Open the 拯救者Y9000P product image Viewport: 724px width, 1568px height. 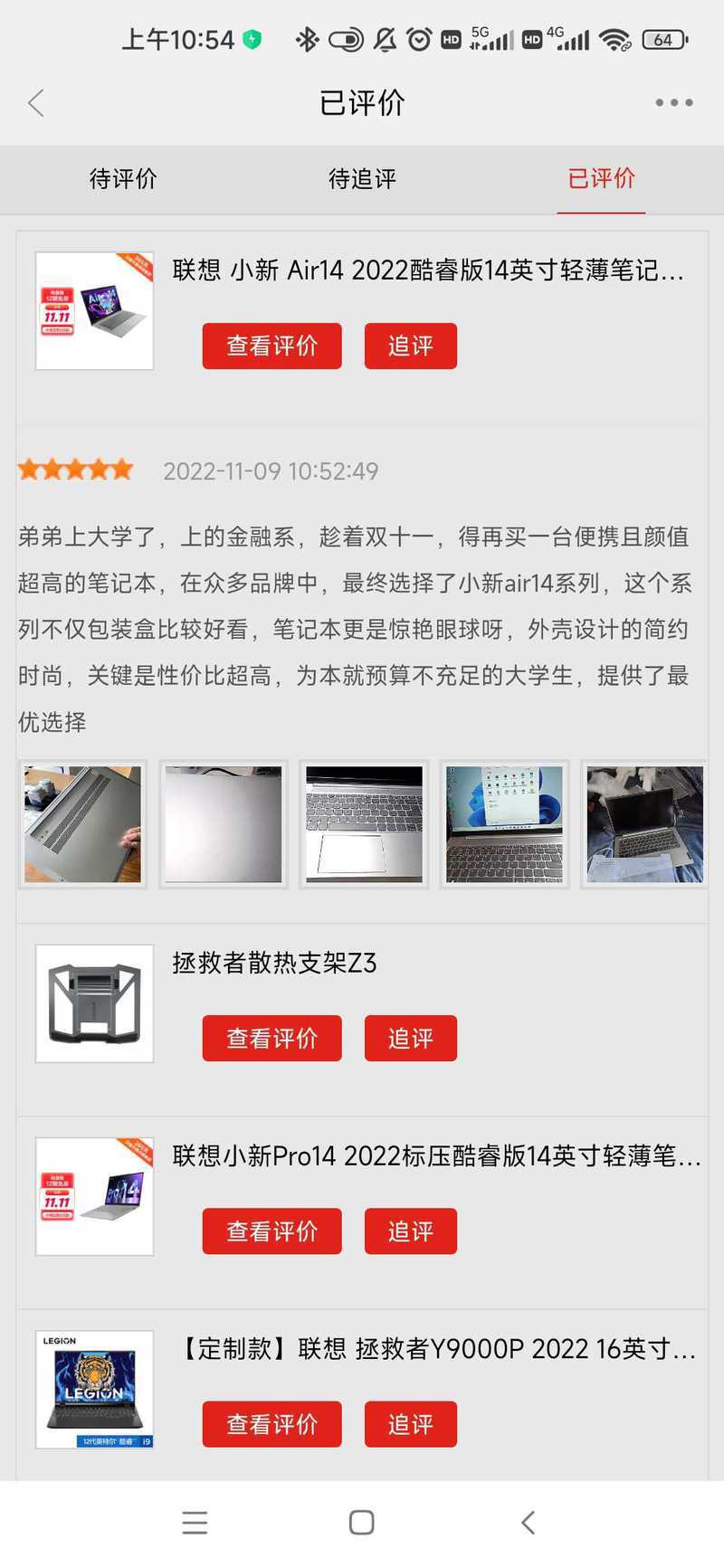tap(94, 1389)
